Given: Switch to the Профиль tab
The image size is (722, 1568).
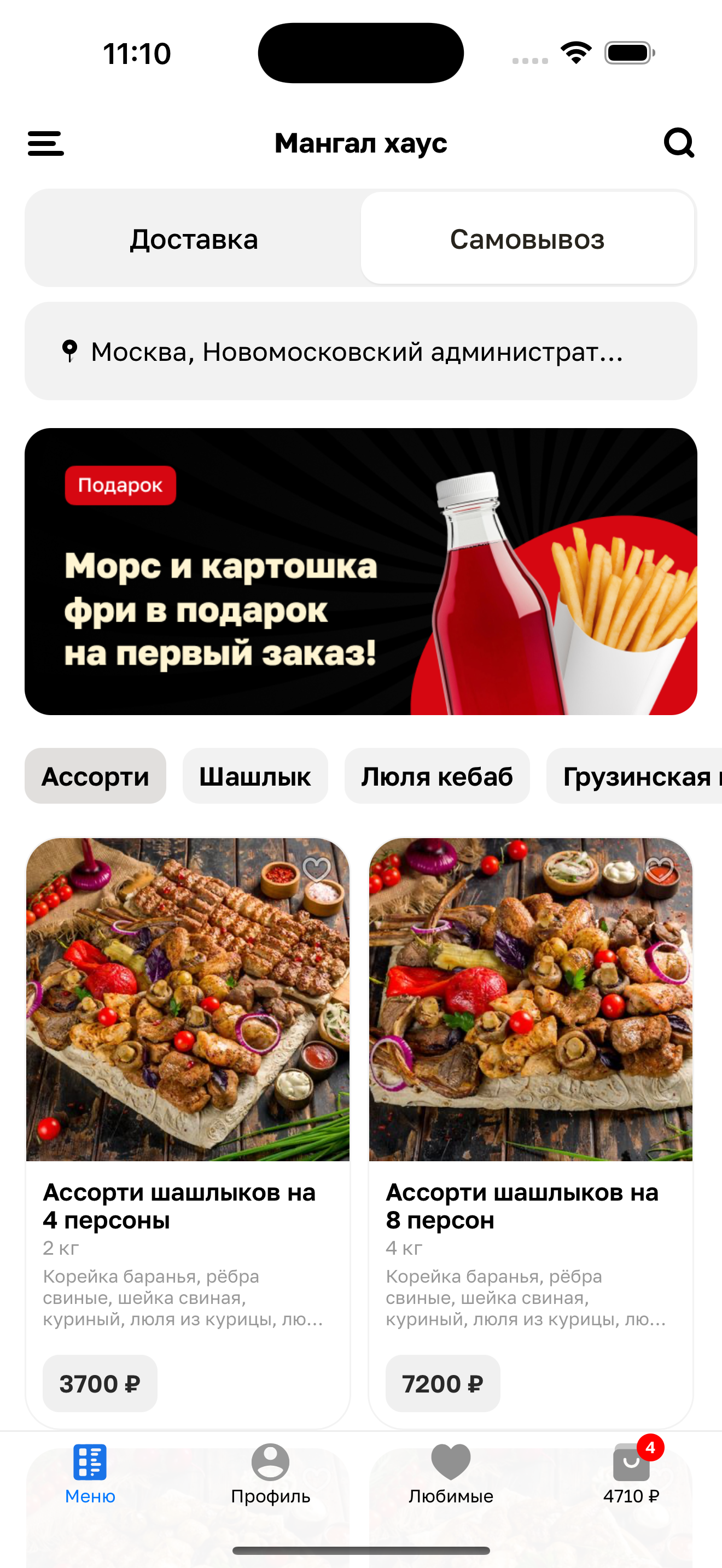Looking at the screenshot, I should click(x=270, y=1473).
